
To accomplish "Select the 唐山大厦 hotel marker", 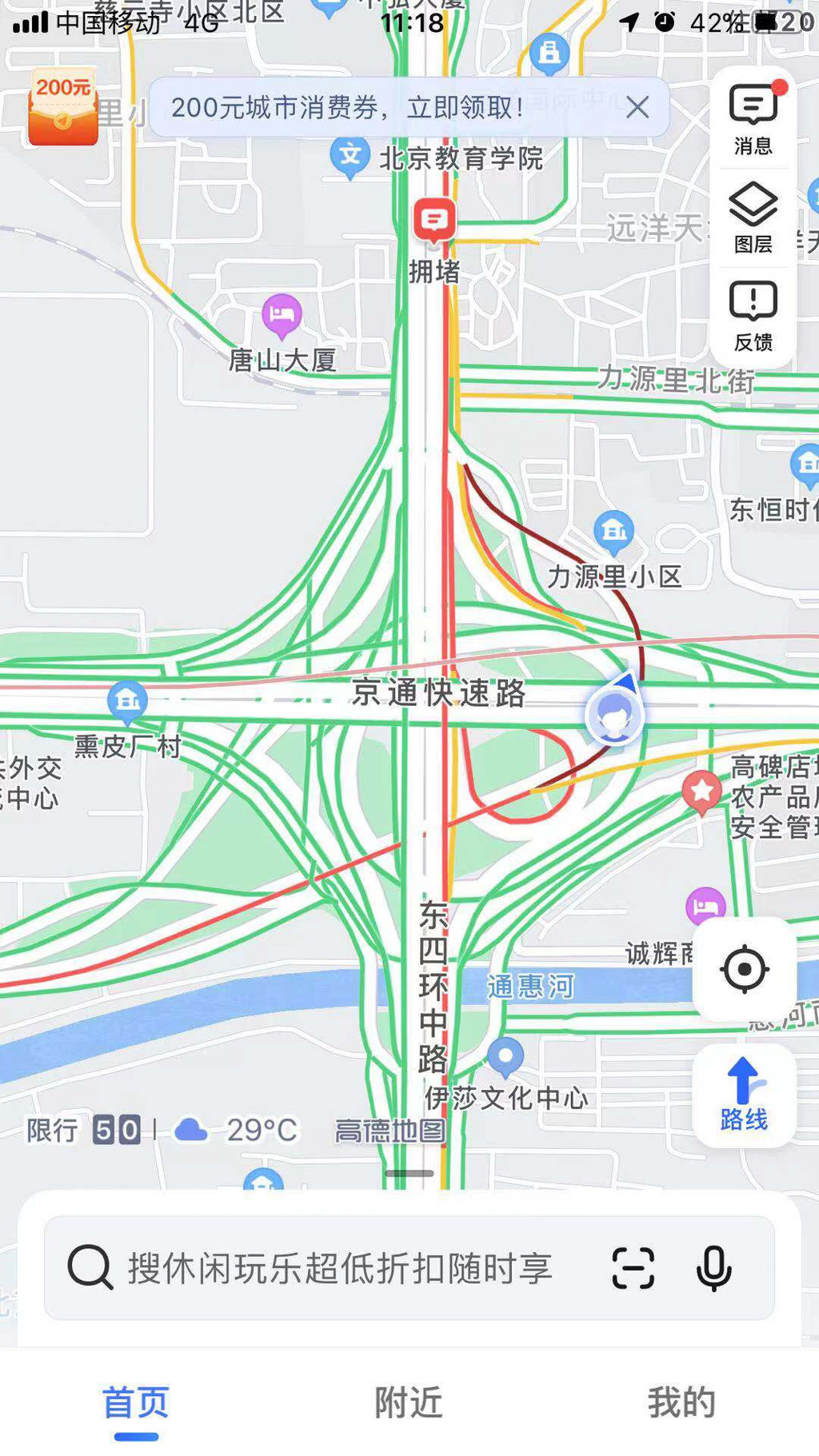I will 282,316.
